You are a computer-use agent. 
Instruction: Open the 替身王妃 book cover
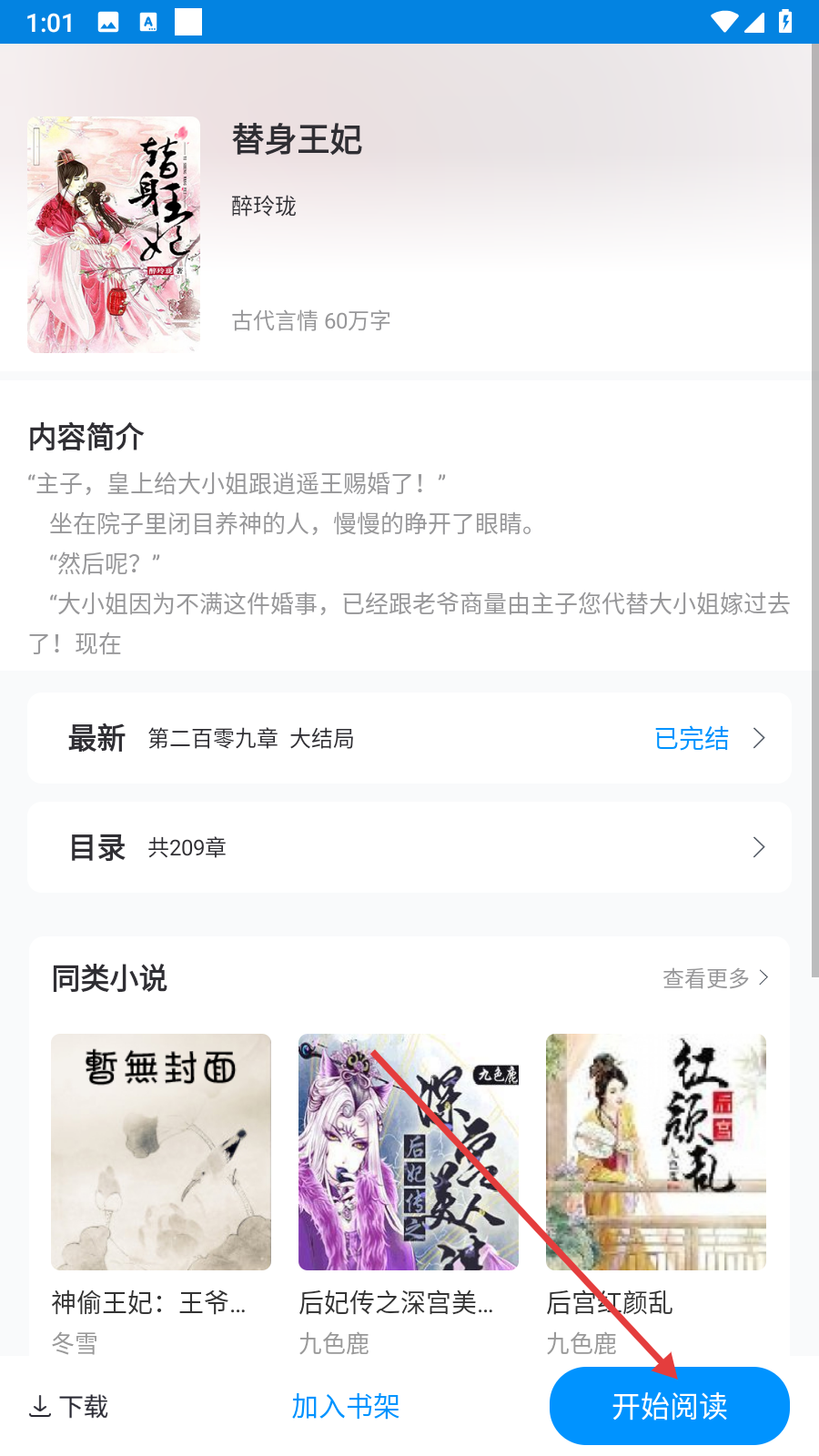coord(114,234)
